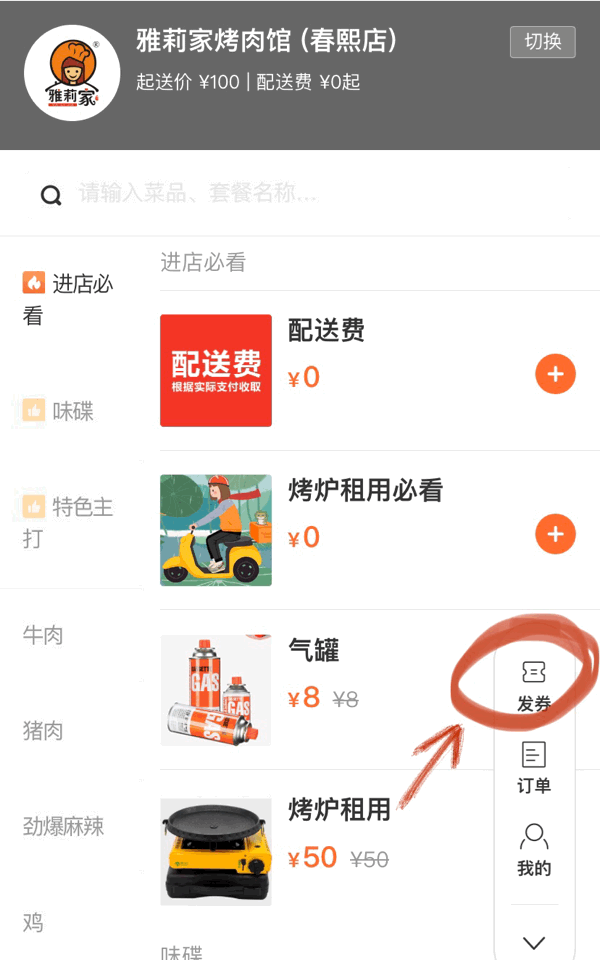Open the 气罐 product item
Image resolution: width=600 pixels, height=960 pixels.
[x=314, y=651]
